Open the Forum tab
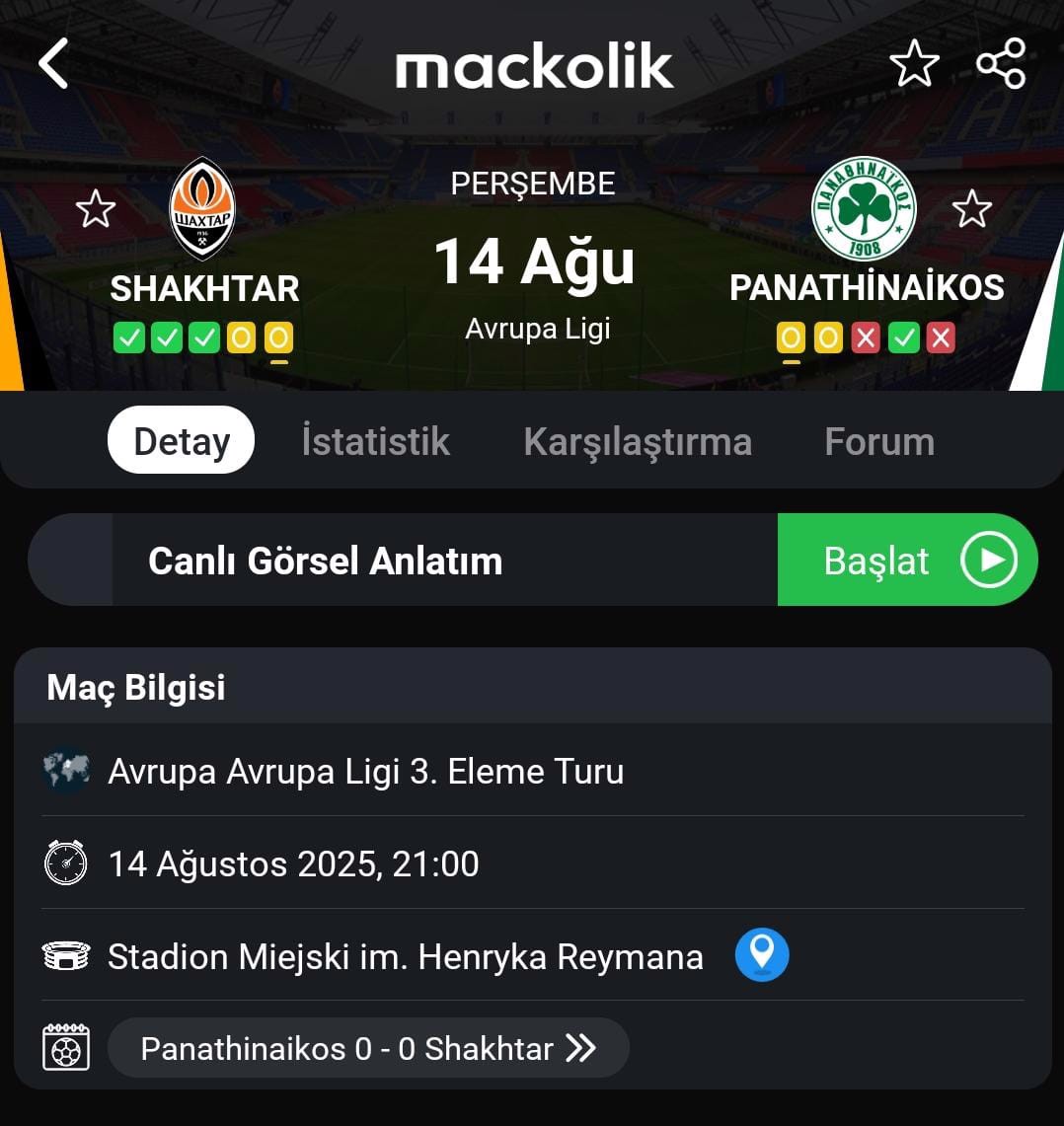Viewport: 1064px width, 1126px height. pyautogui.click(x=879, y=441)
